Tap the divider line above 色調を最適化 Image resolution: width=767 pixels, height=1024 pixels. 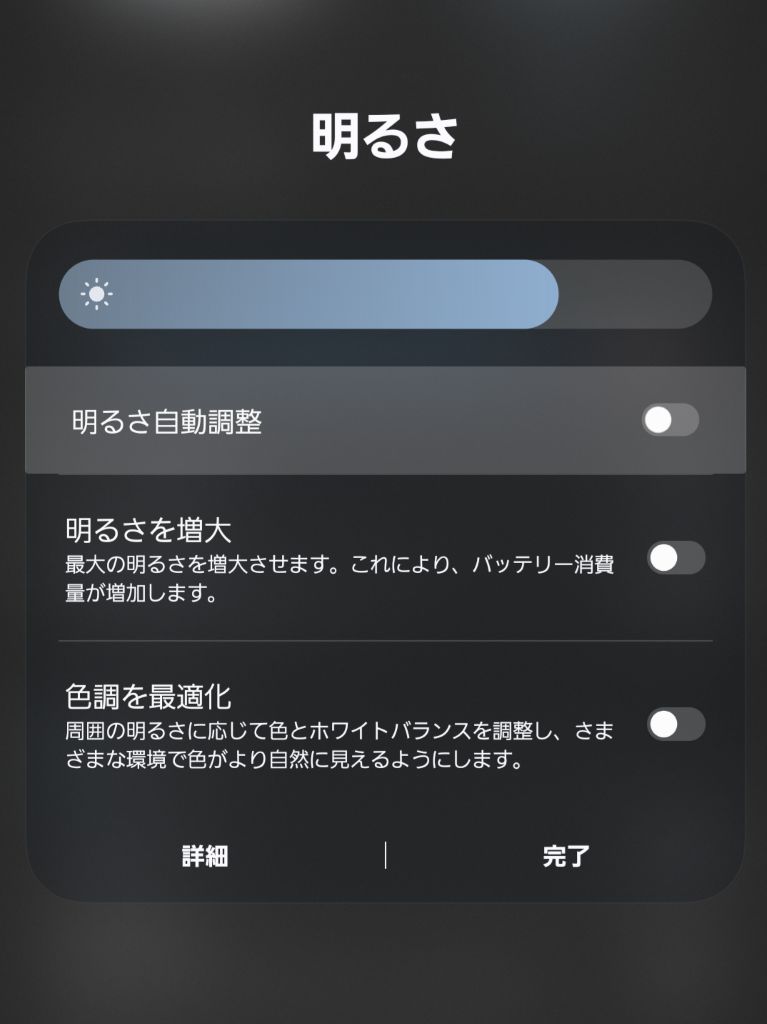click(383, 638)
